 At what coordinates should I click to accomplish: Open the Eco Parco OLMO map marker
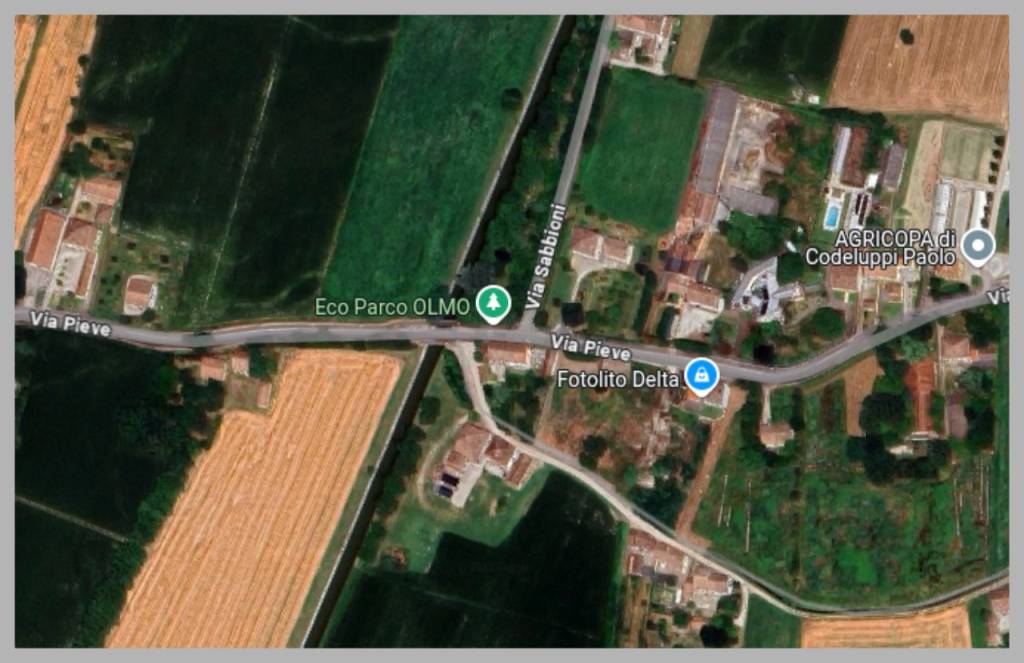pyautogui.click(x=491, y=303)
